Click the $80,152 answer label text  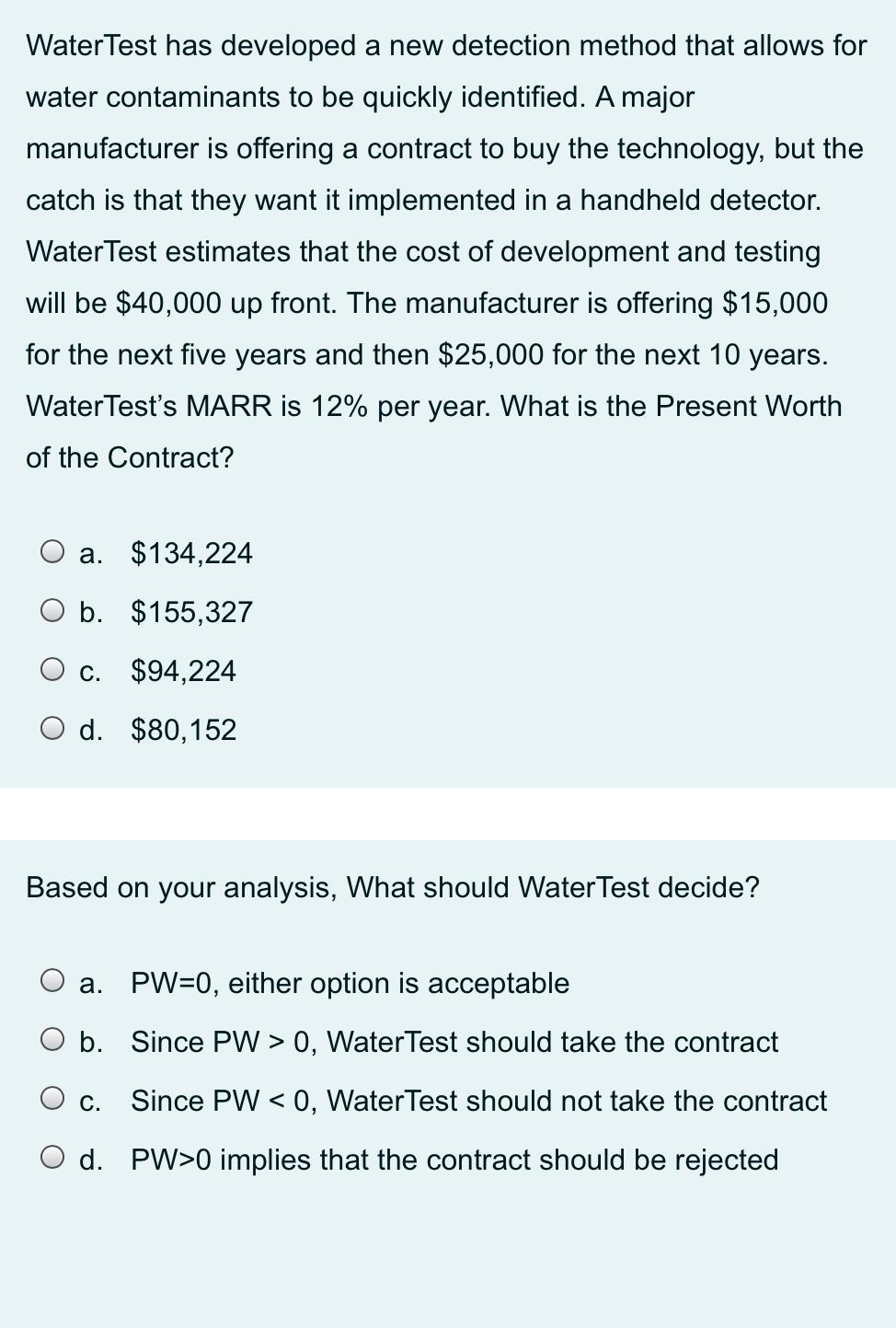[182, 730]
